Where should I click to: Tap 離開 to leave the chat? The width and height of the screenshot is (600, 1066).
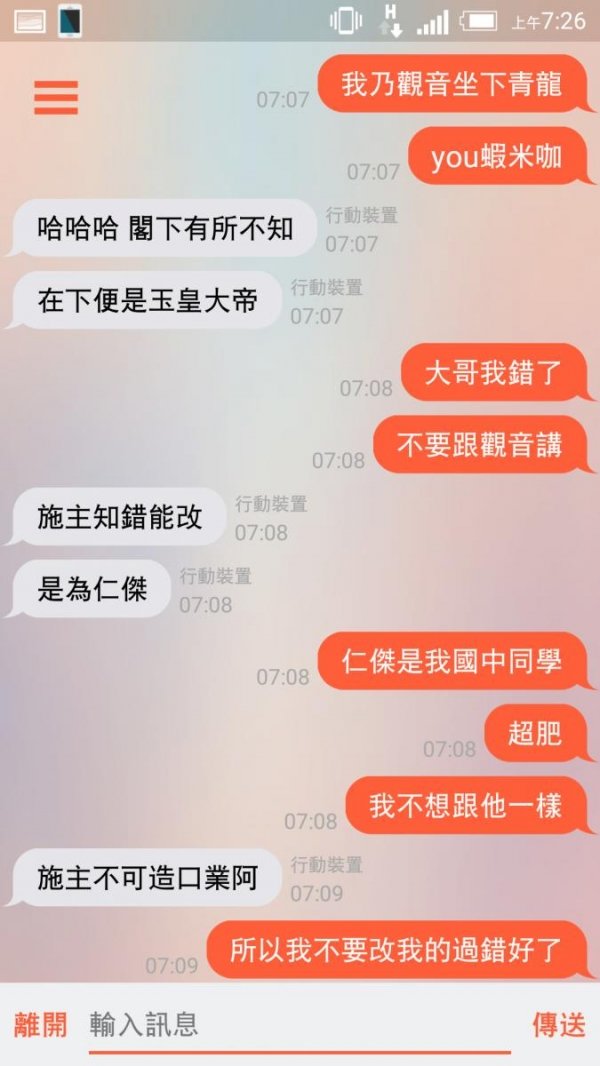coord(41,1024)
